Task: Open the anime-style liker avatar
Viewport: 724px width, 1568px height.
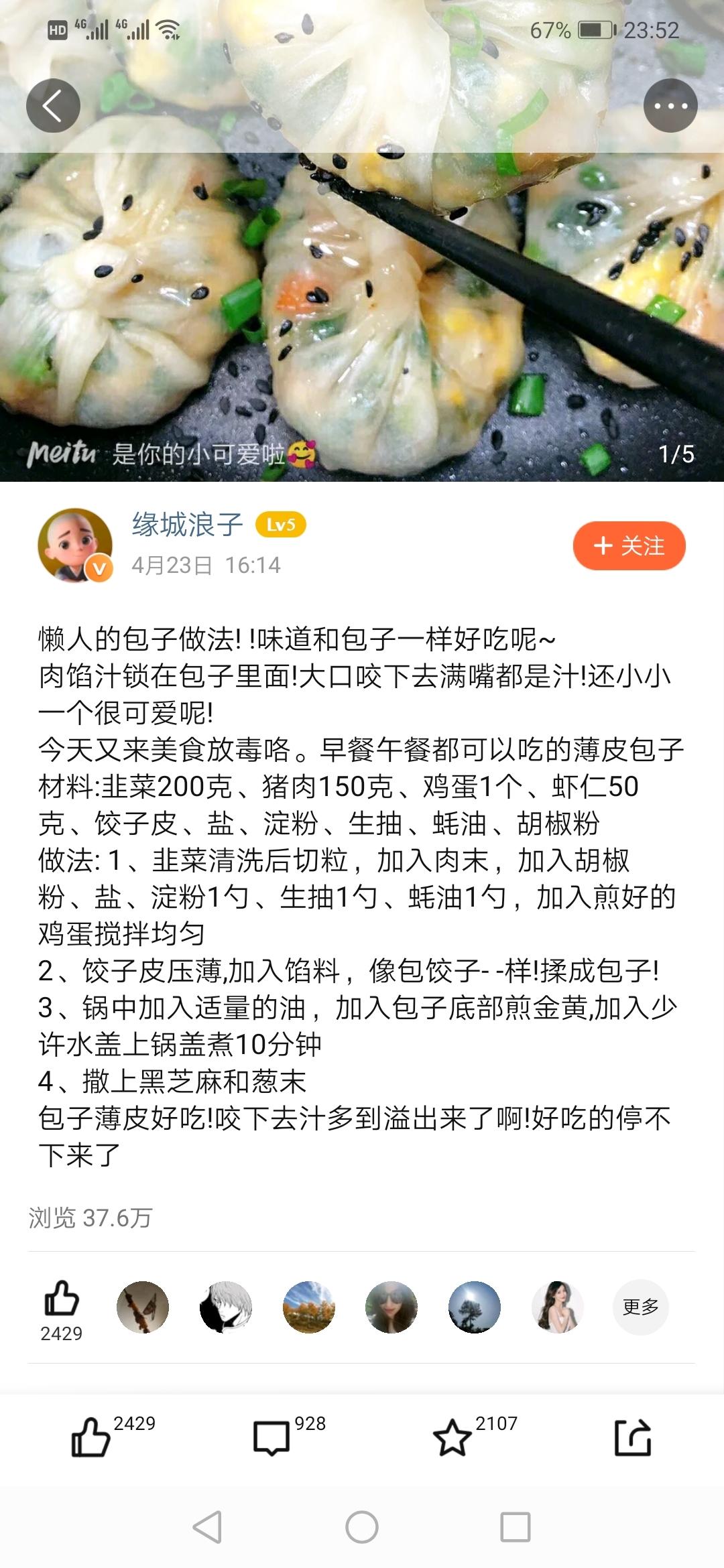Action: coord(226,1307)
